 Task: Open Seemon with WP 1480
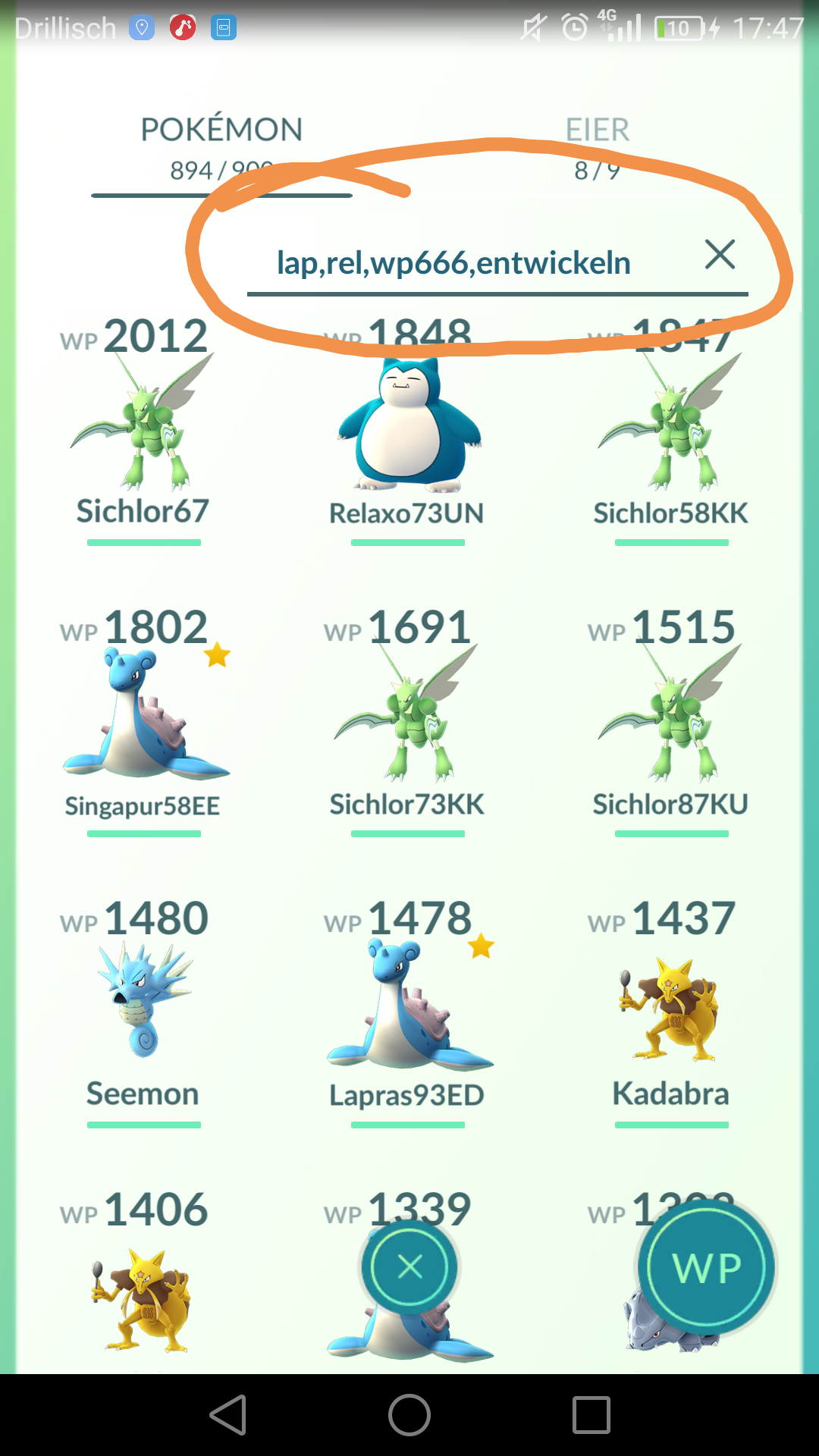pyautogui.click(x=143, y=1011)
